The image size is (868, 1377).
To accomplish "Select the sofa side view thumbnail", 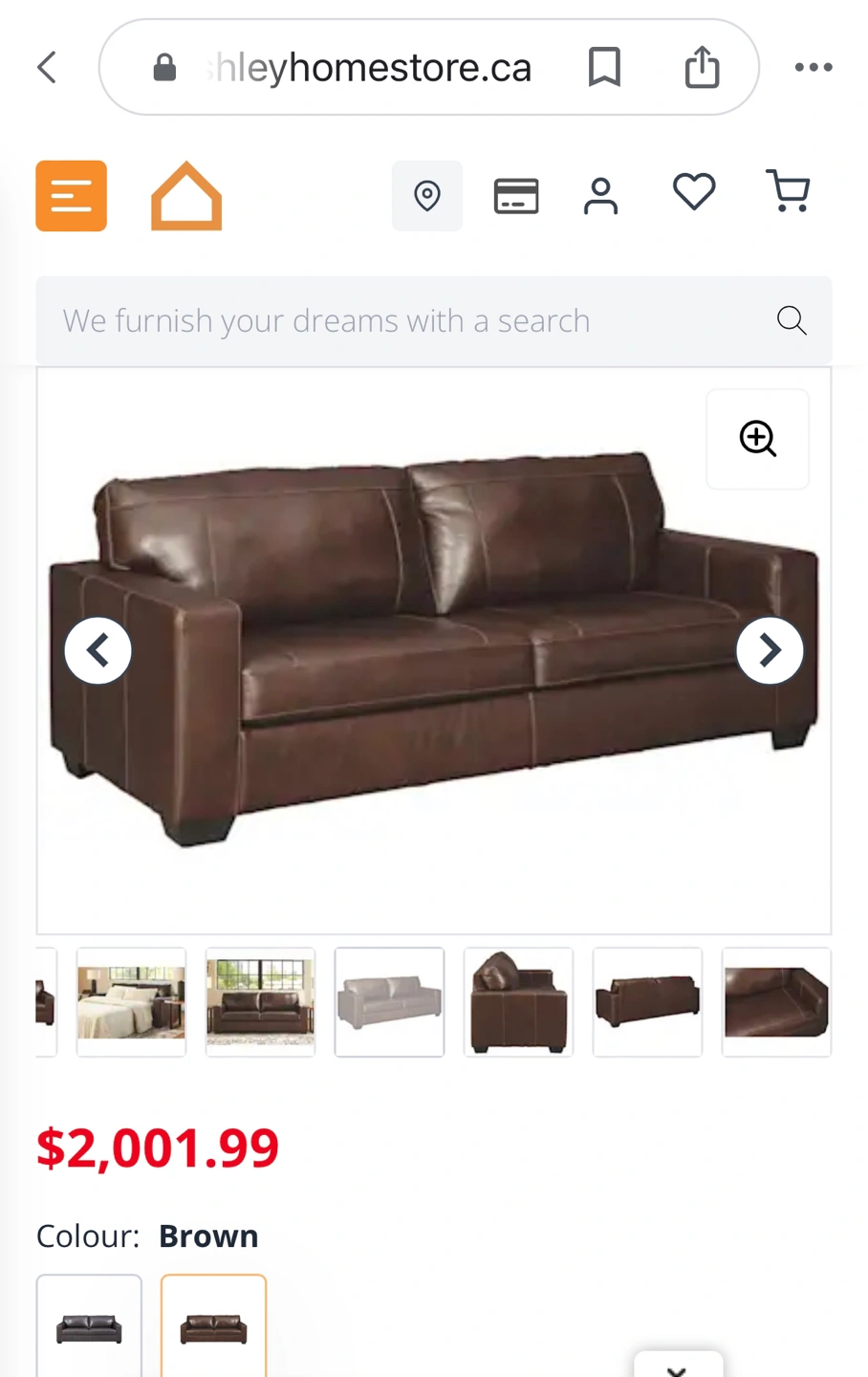I will tap(518, 1002).
